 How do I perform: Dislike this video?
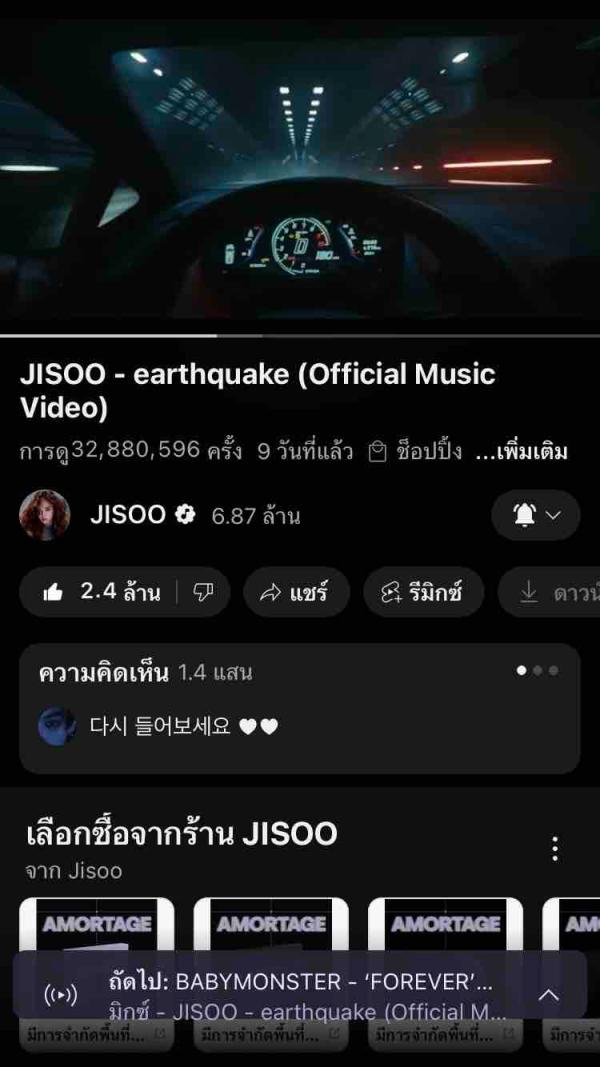click(x=203, y=592)
